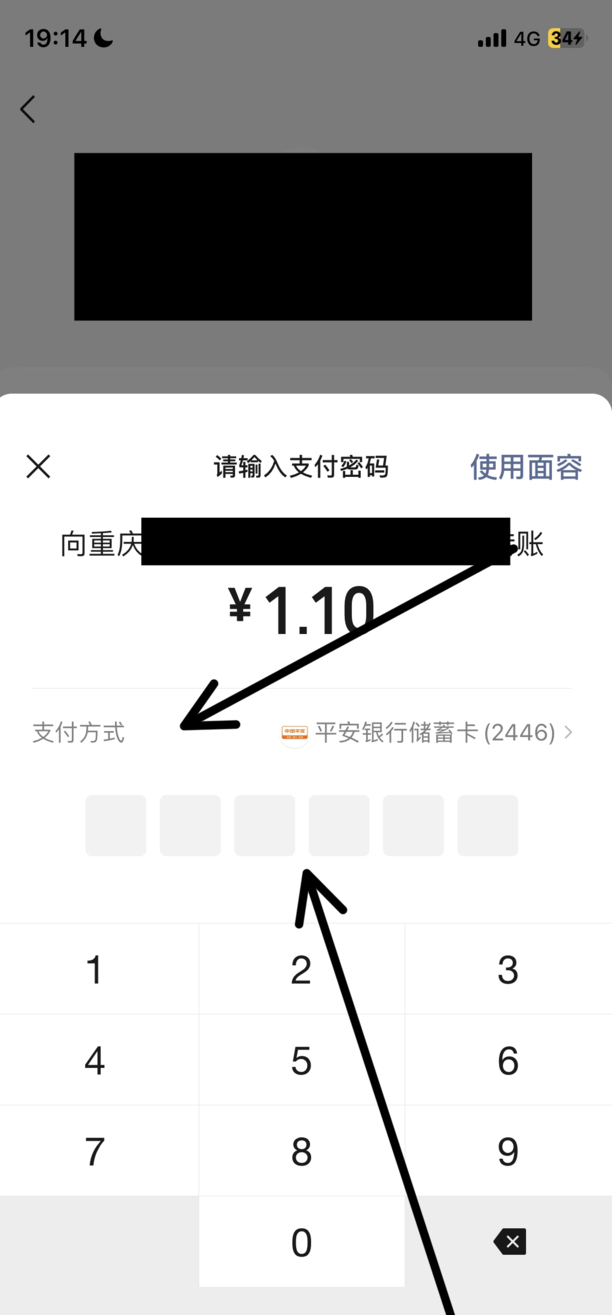Enter digit 7 on the keypad
The image size is (612, 1315).
(x=95, y=1152)
